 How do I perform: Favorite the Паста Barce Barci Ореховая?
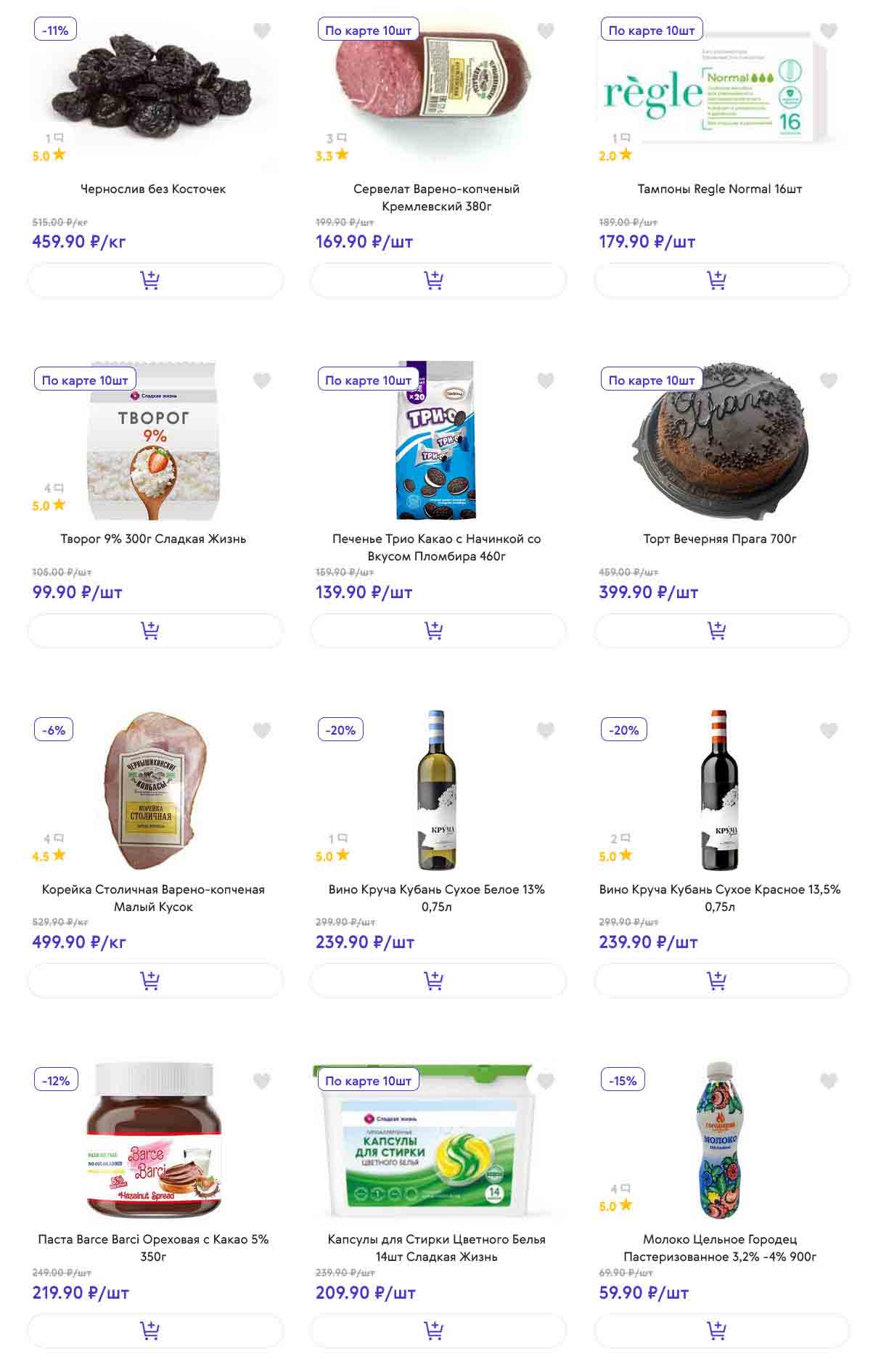point(261,1081)
